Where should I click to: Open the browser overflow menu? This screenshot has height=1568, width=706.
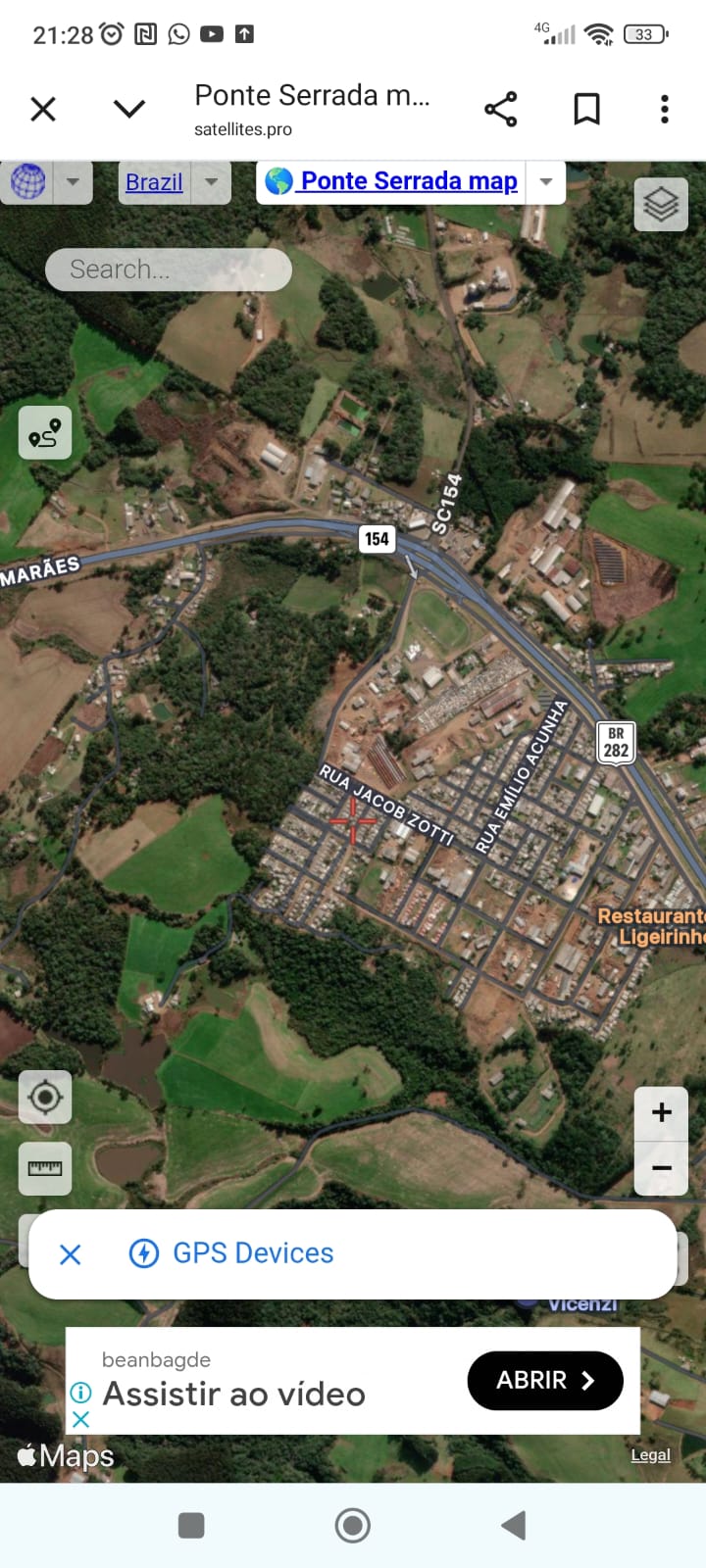[665, 109]
